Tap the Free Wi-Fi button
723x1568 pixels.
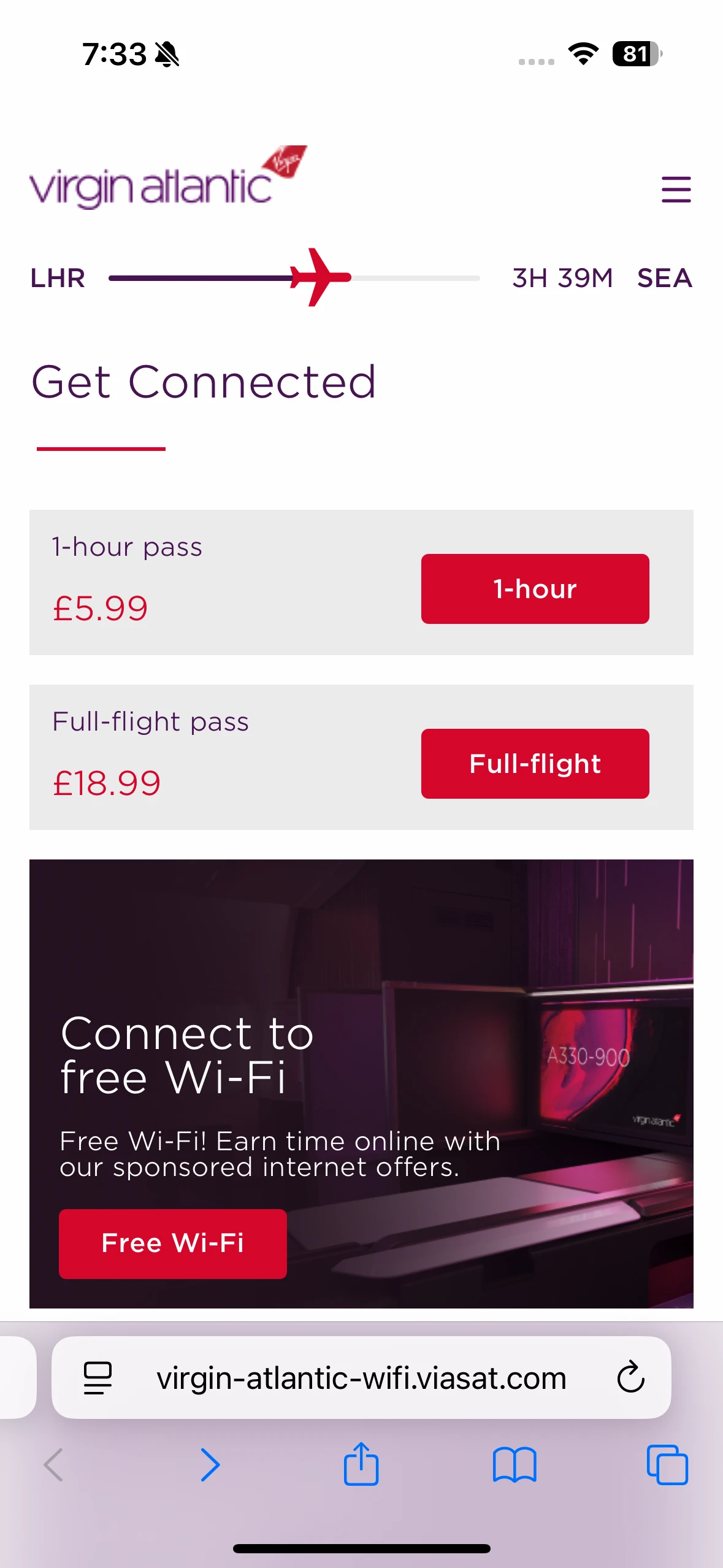(173, 1243)
